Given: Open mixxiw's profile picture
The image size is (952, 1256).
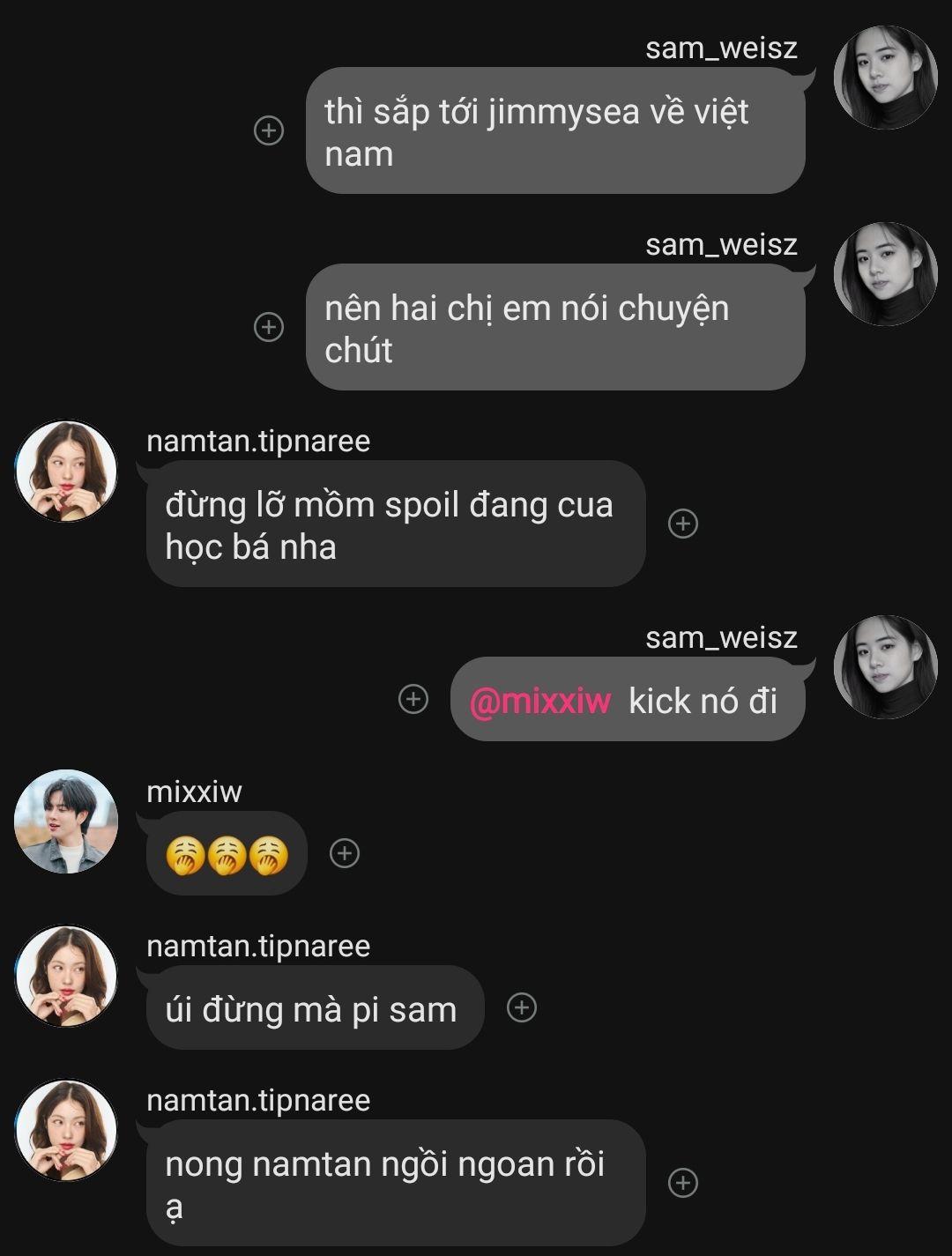Looking at the screenshot, I should [x=66, y=821].
